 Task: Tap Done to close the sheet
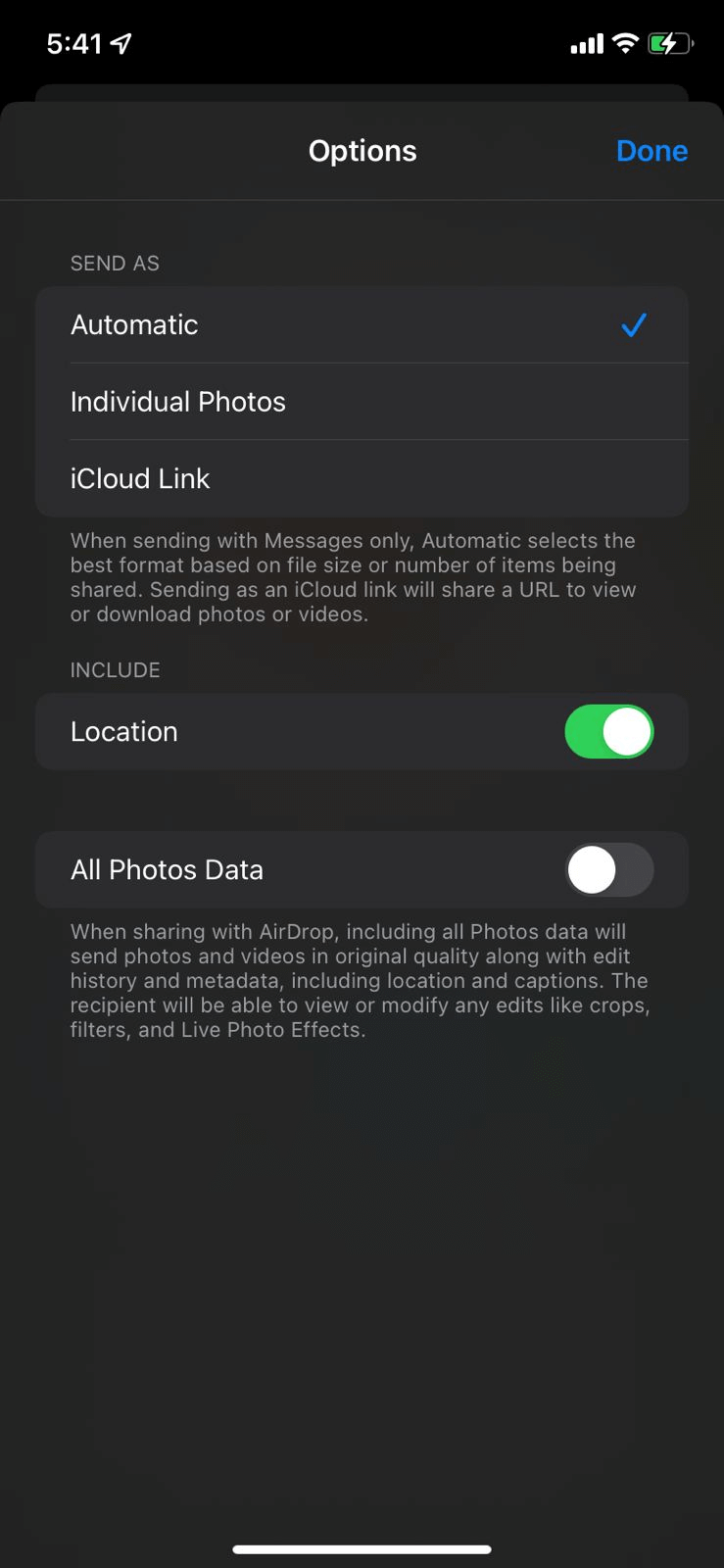tap(651, 150)
